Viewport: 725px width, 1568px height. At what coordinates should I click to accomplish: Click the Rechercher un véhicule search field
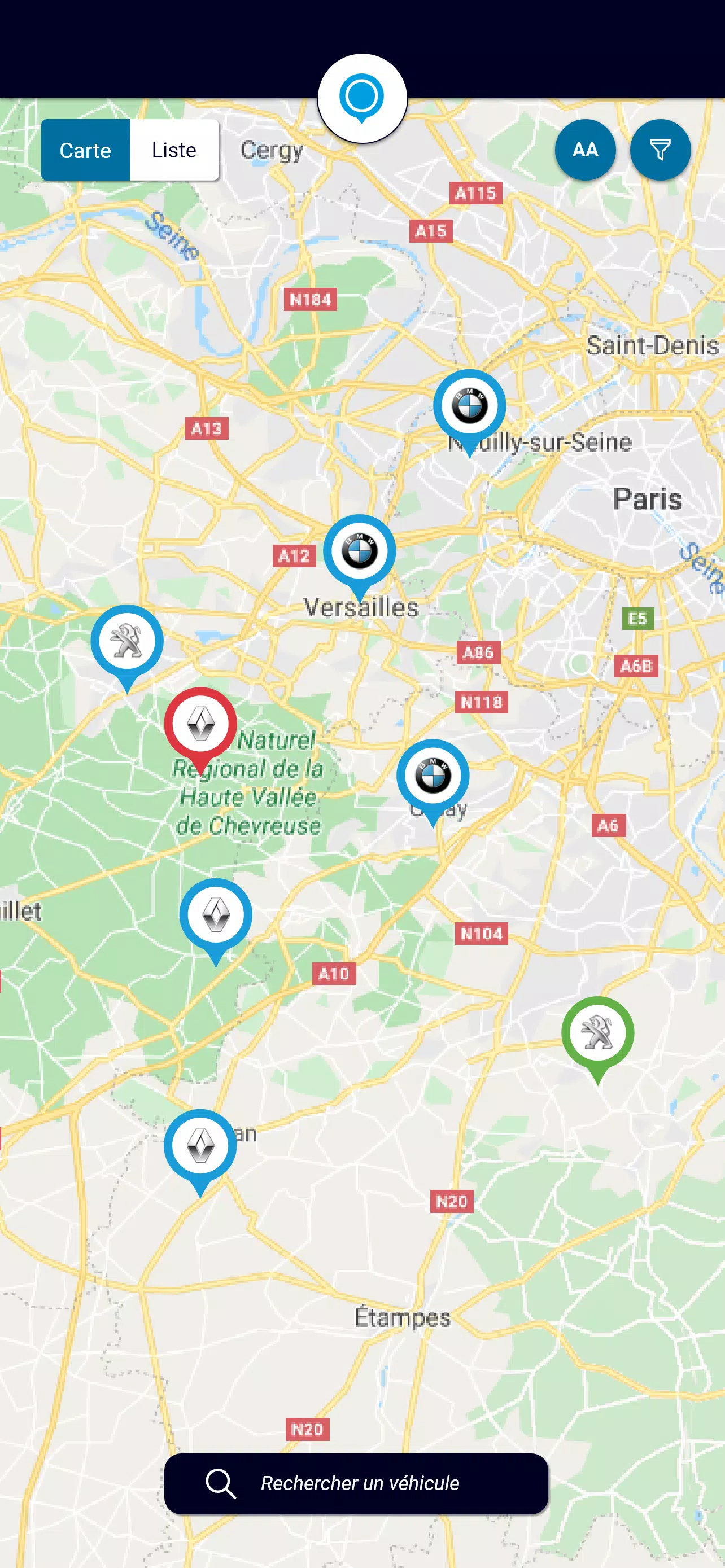[359, 1484]
